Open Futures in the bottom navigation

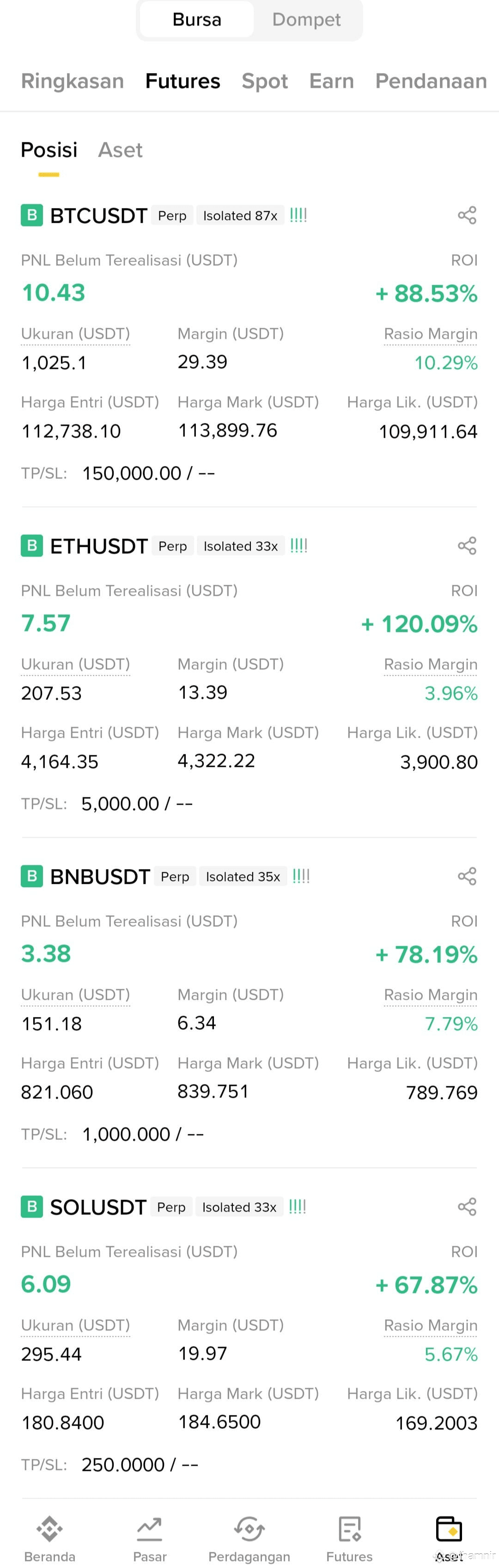349,1539
